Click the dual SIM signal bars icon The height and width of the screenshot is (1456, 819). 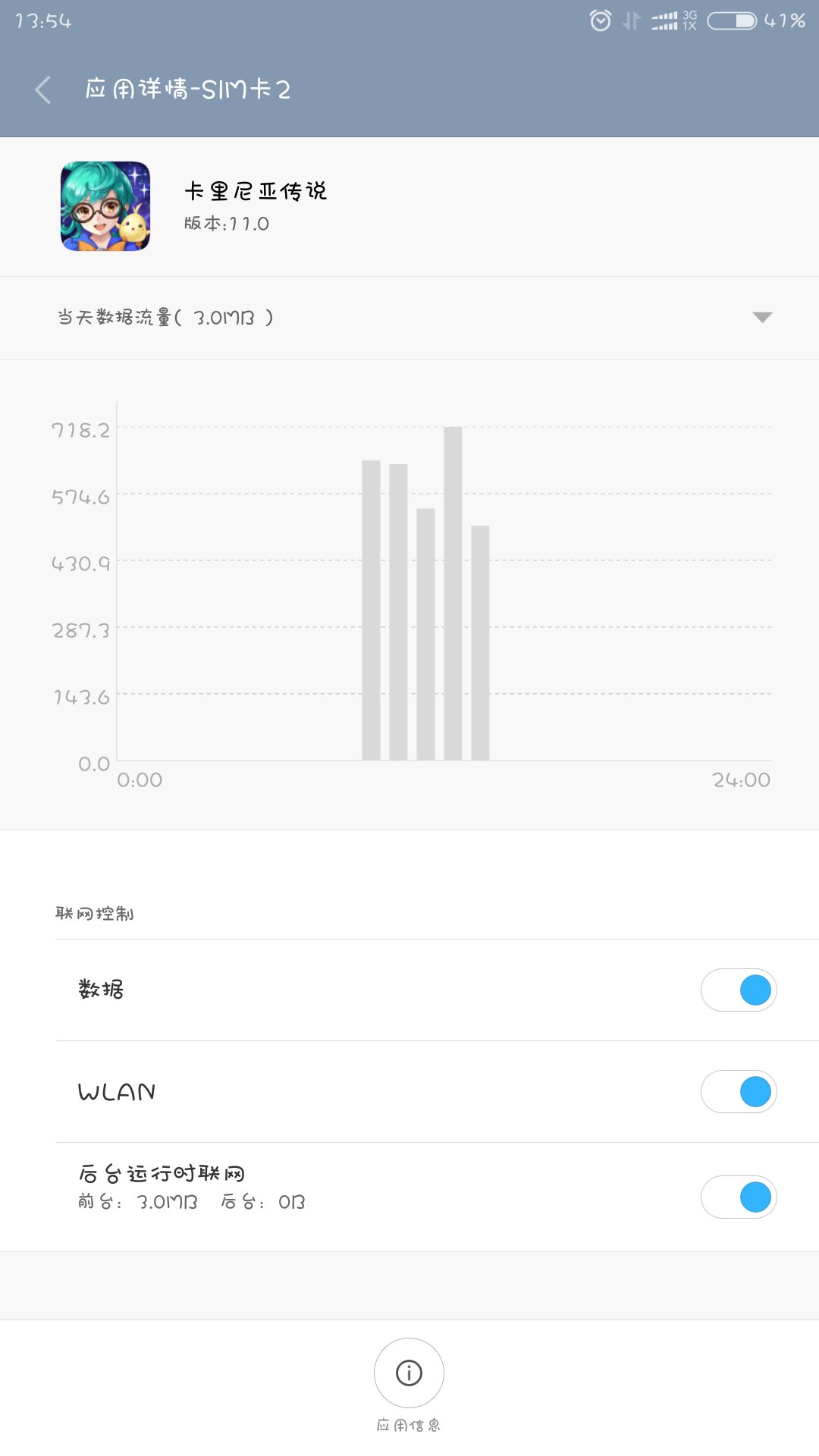coord(664,21)
